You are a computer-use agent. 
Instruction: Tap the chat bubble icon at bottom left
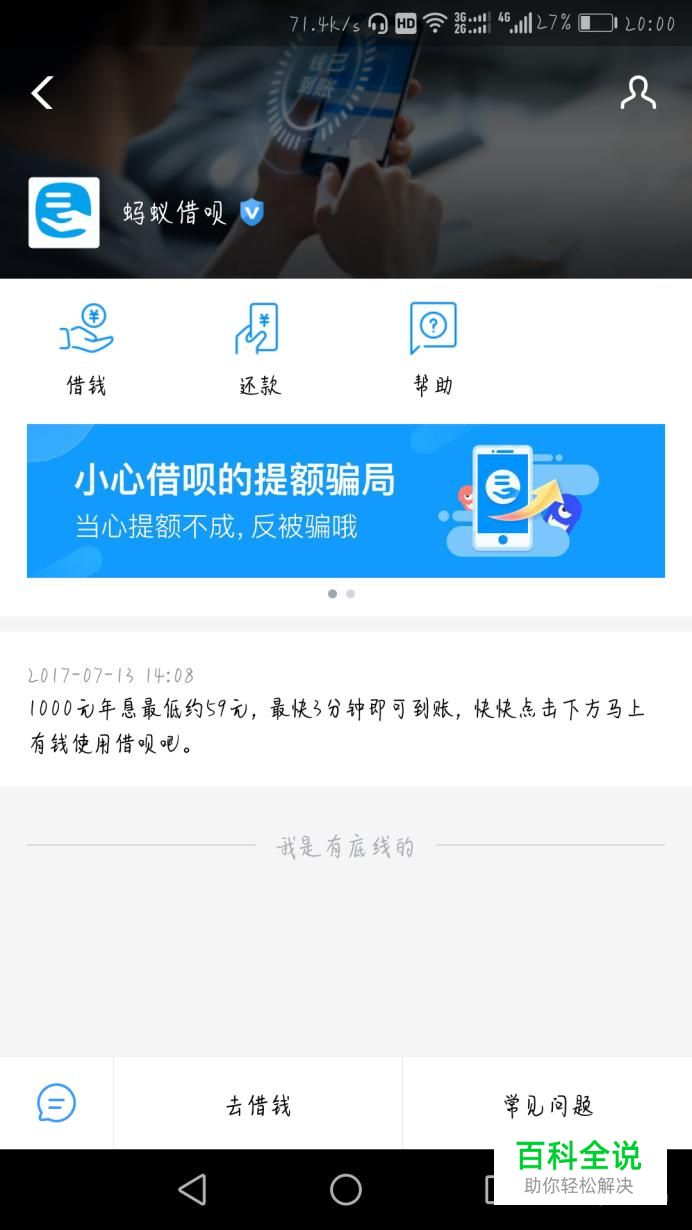tap(56, 1103)
